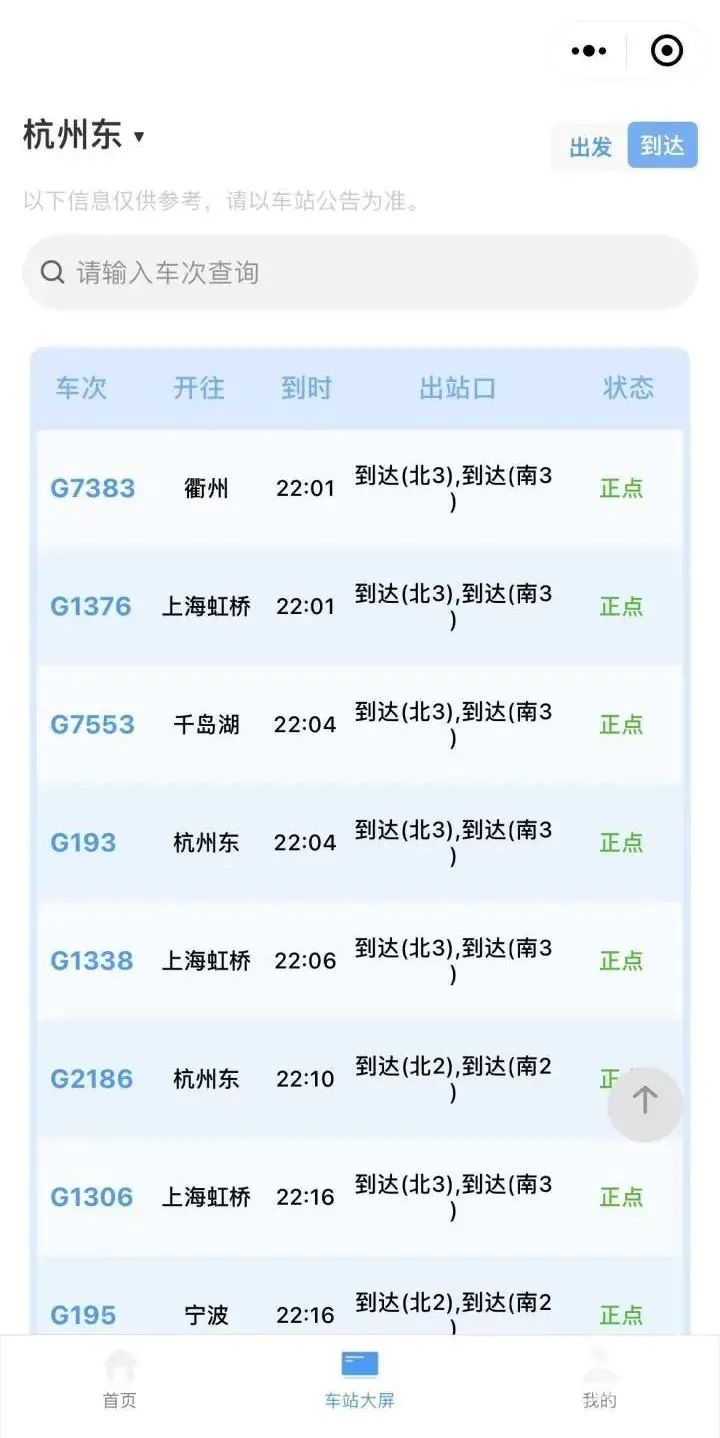Switch to the 出发 departures tab
Viewport: 720px width, 1438px height.
coord(590,147)
